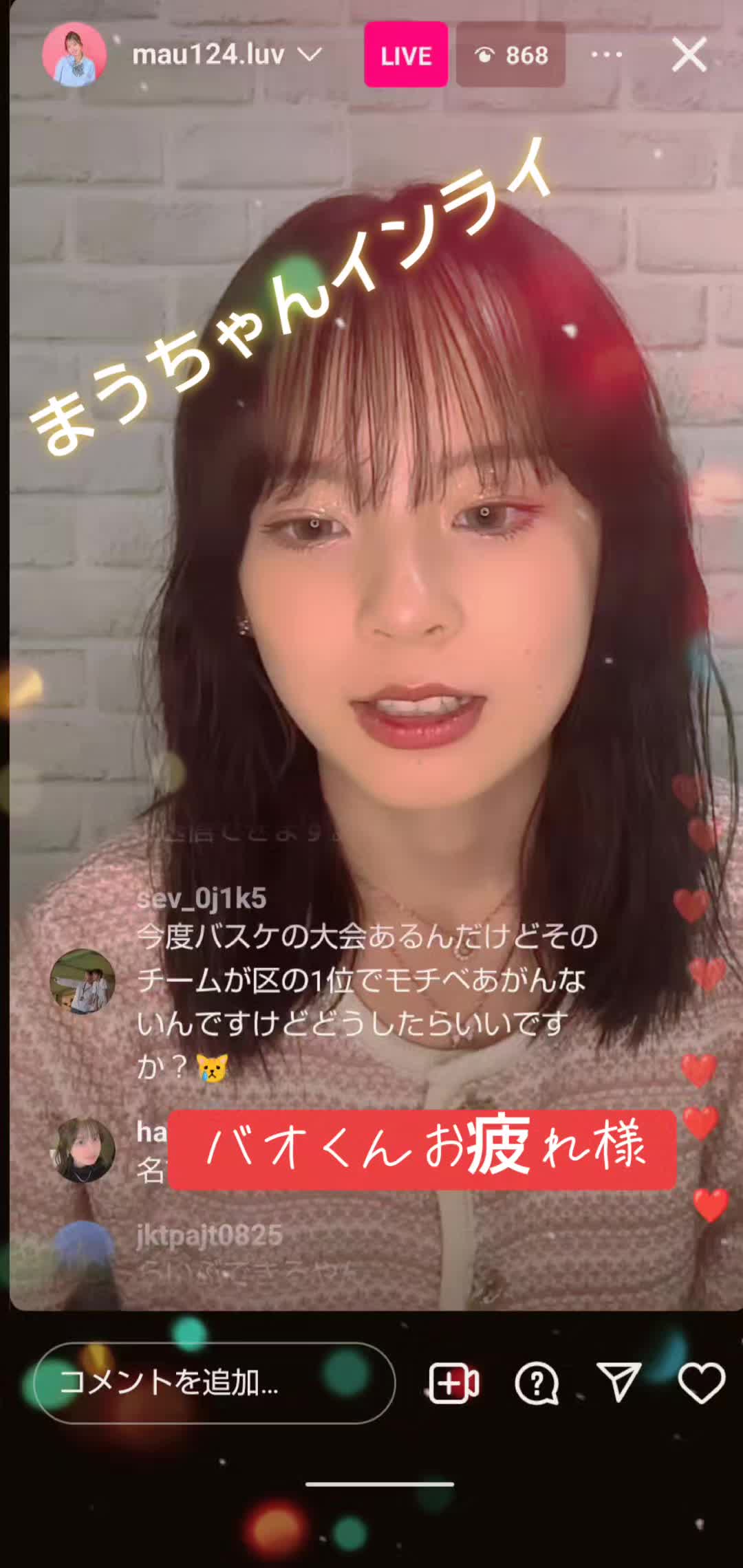Open the 868 viewers list
Image resolution: width=743 pixels, height=1568 pixels.
(511, 55)
